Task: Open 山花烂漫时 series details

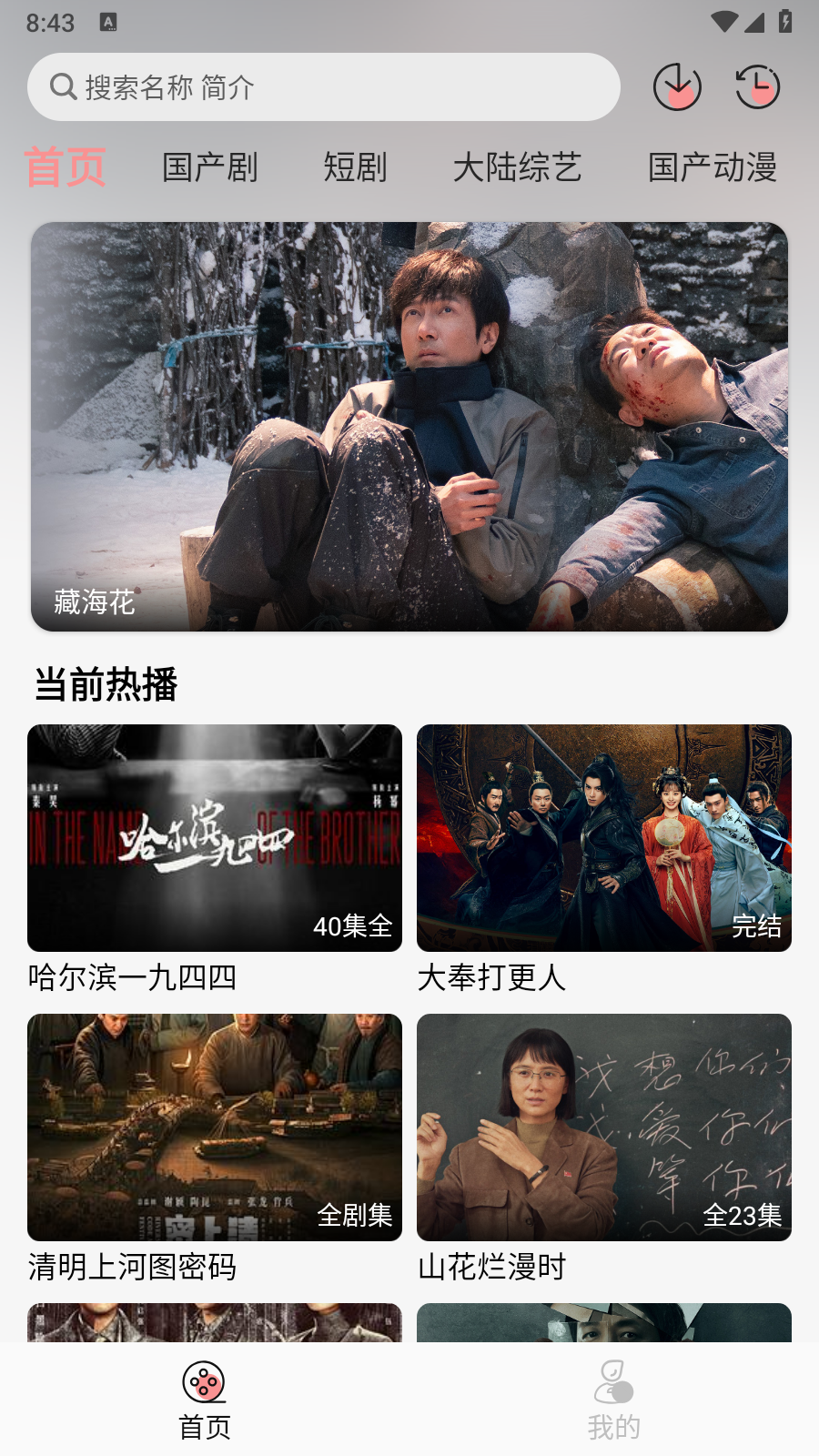Action: click(604, 1128)
